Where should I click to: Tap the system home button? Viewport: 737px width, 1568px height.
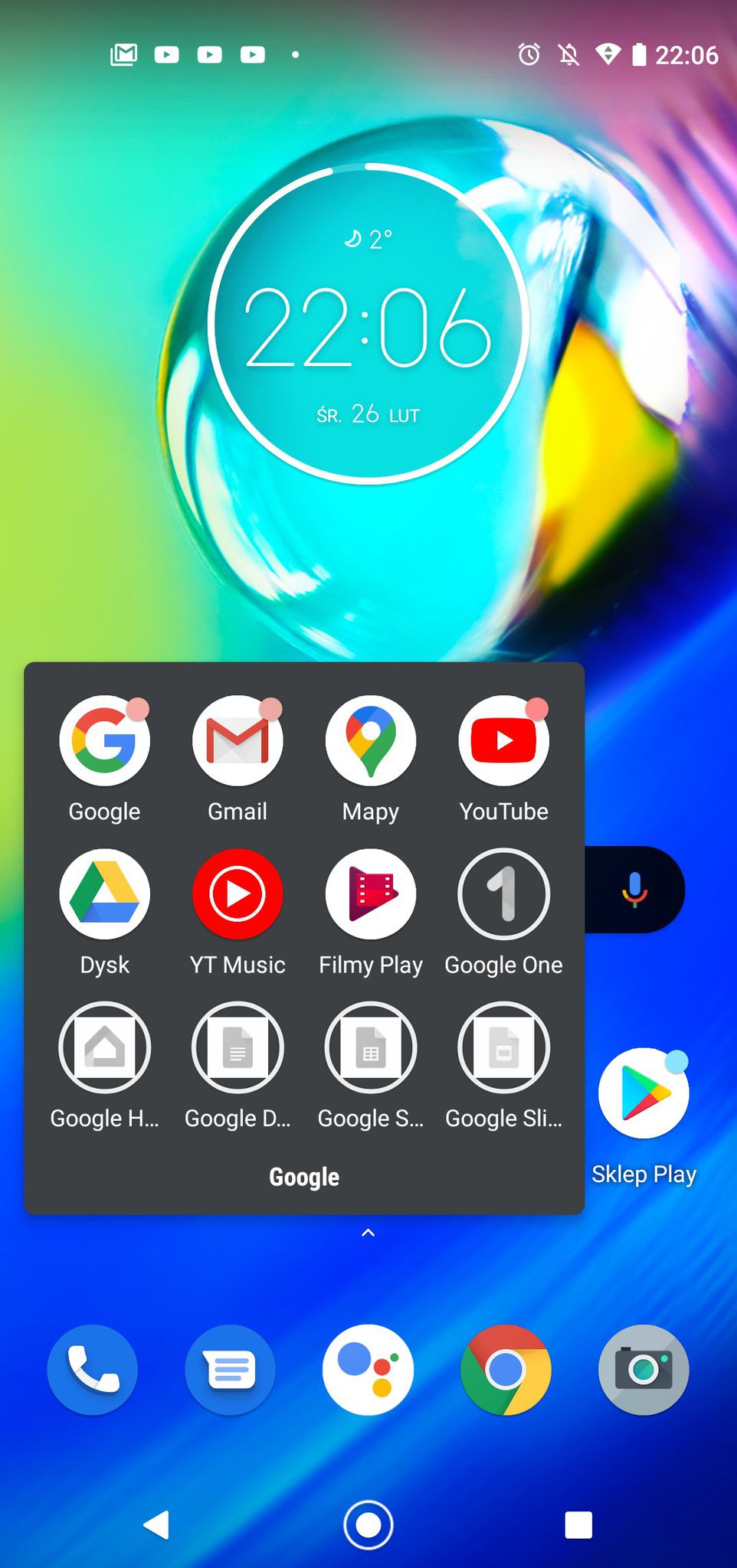tap(368, 1524)
